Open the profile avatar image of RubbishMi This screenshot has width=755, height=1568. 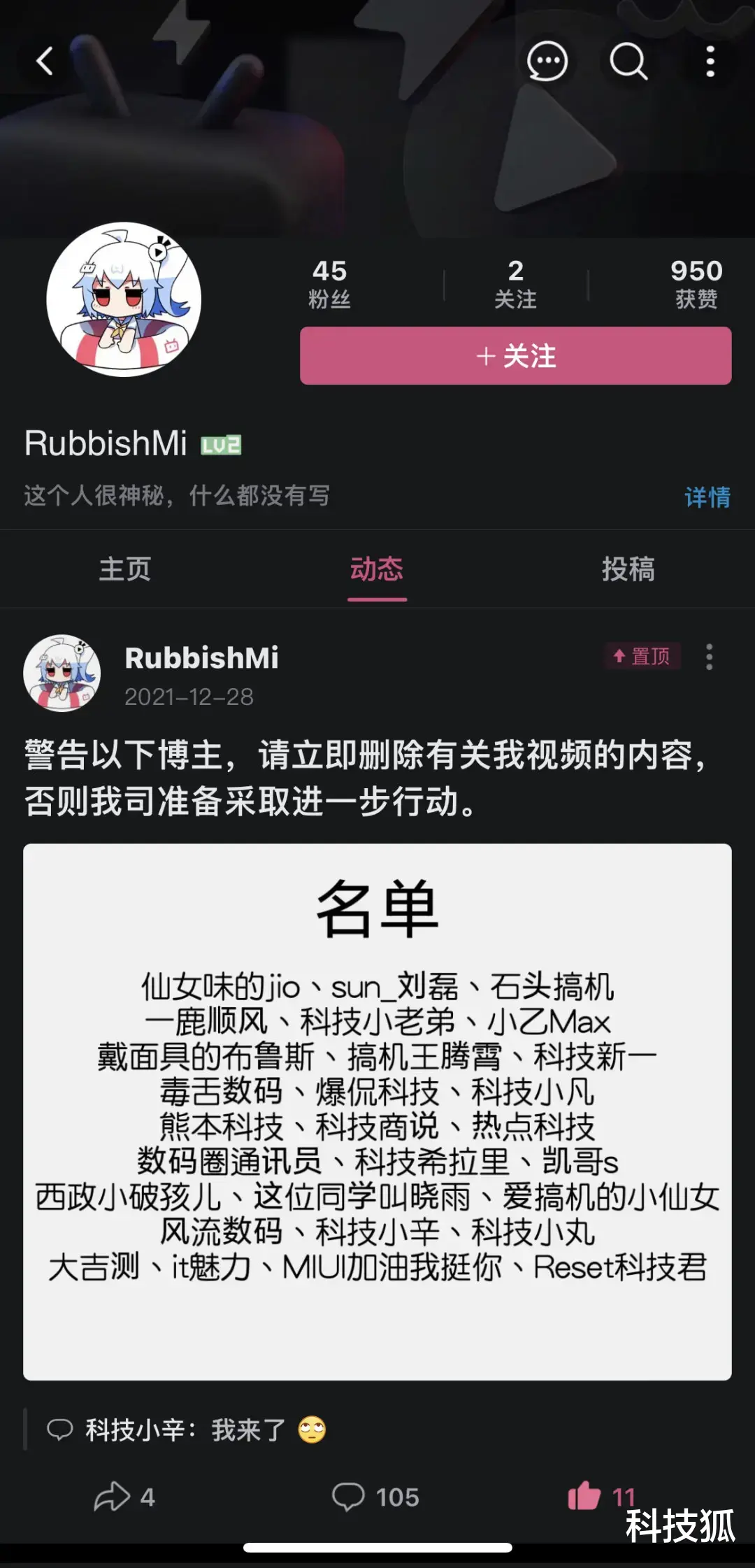click(123, 297)
